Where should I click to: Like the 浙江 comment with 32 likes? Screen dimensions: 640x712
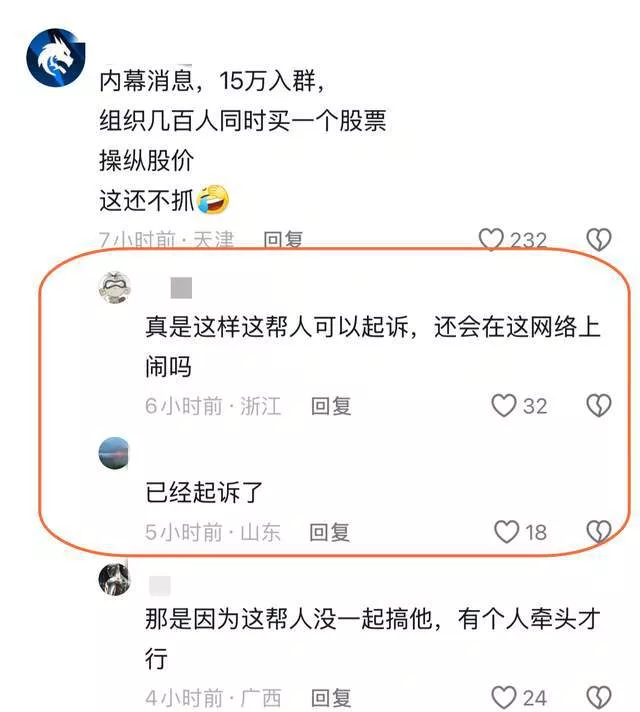tap(504, 406)
